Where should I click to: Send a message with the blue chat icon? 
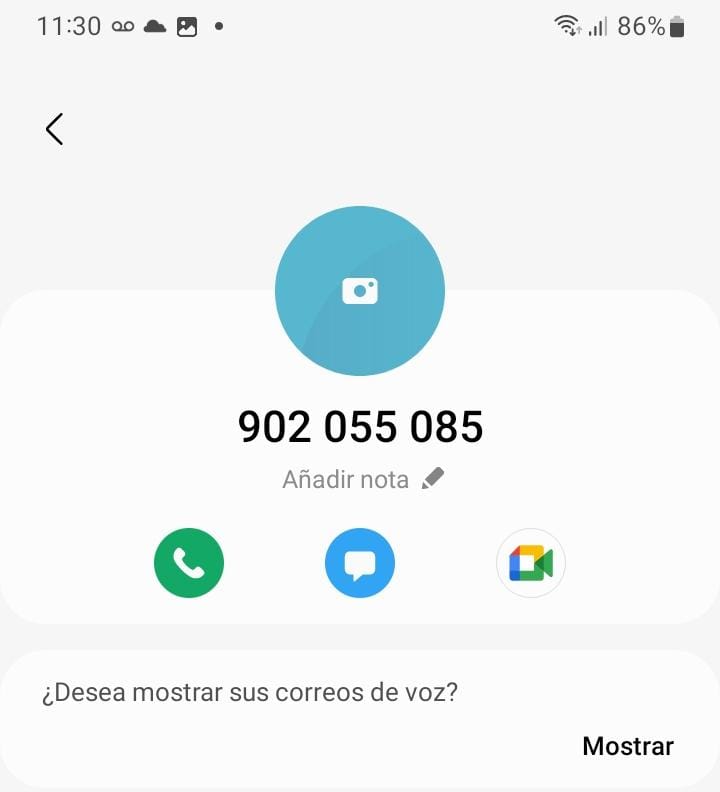click(x=360, y=563)
